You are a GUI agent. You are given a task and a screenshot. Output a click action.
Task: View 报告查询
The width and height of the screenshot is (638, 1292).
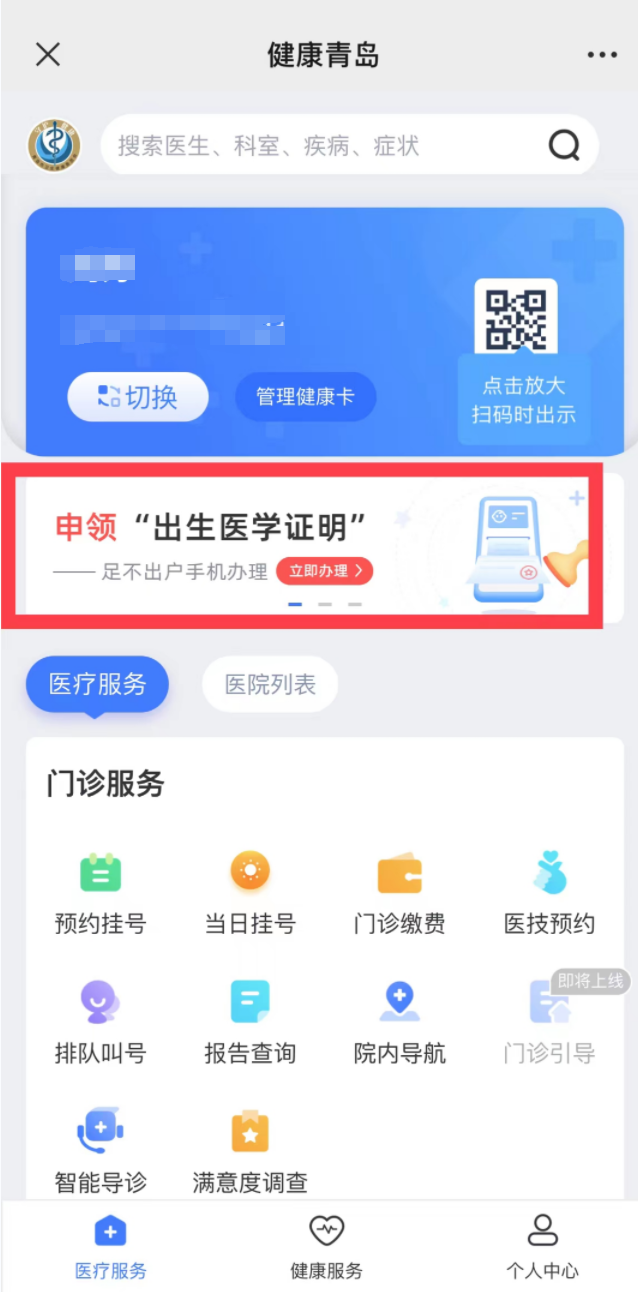click(250, 1022)
